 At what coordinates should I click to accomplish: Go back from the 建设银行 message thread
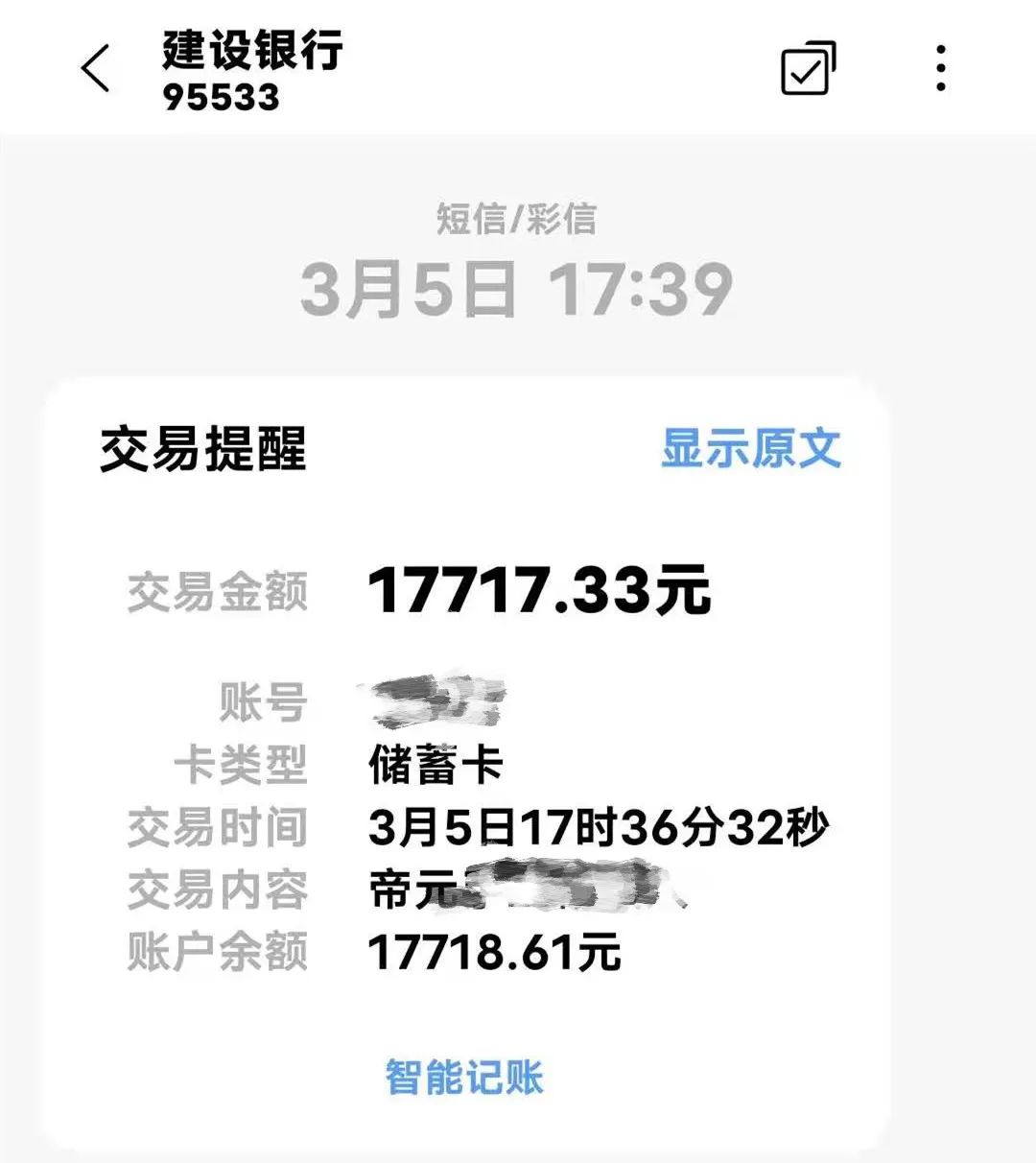(95, 68)
